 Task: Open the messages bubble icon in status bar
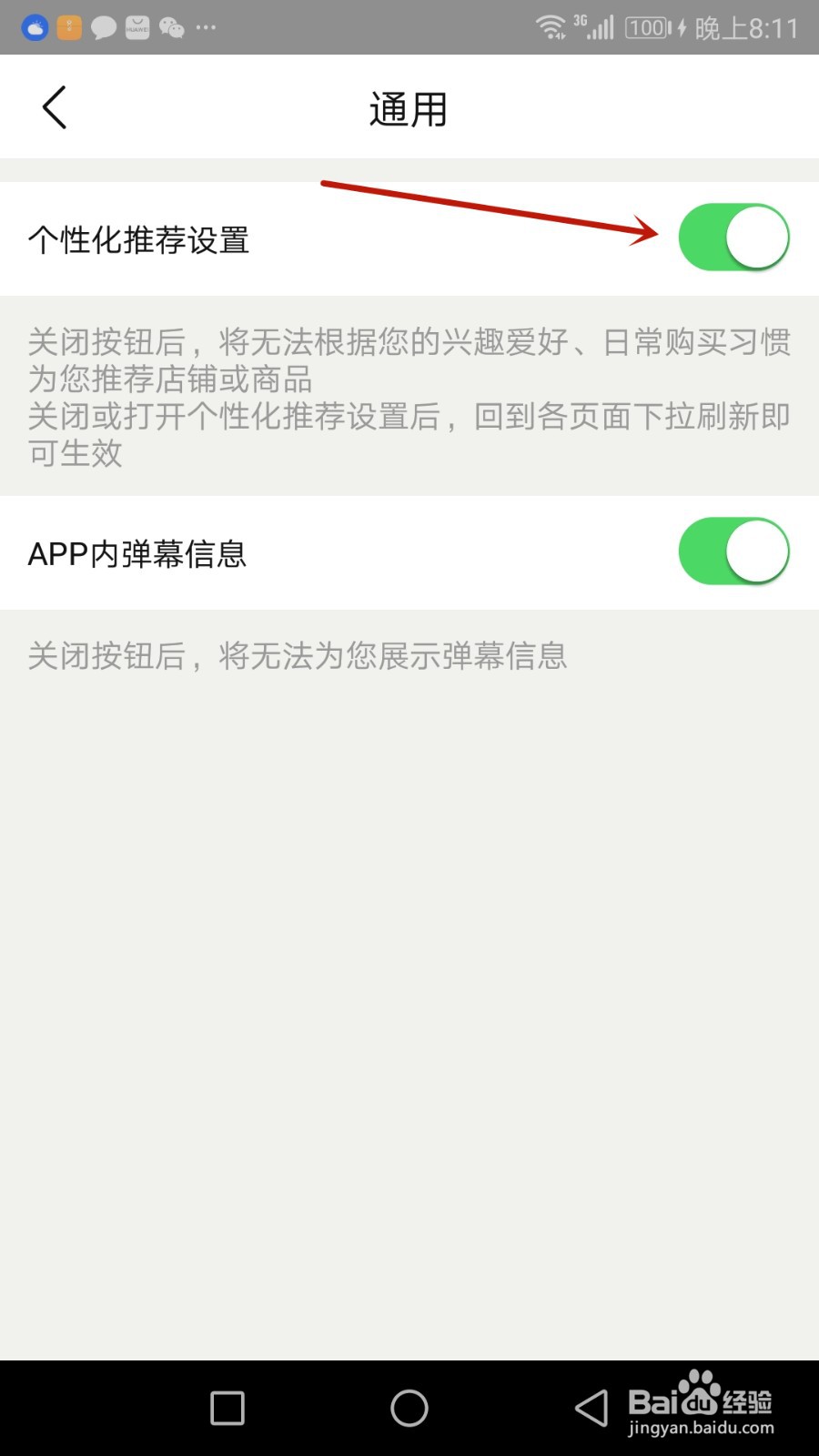tap(103, 27)
